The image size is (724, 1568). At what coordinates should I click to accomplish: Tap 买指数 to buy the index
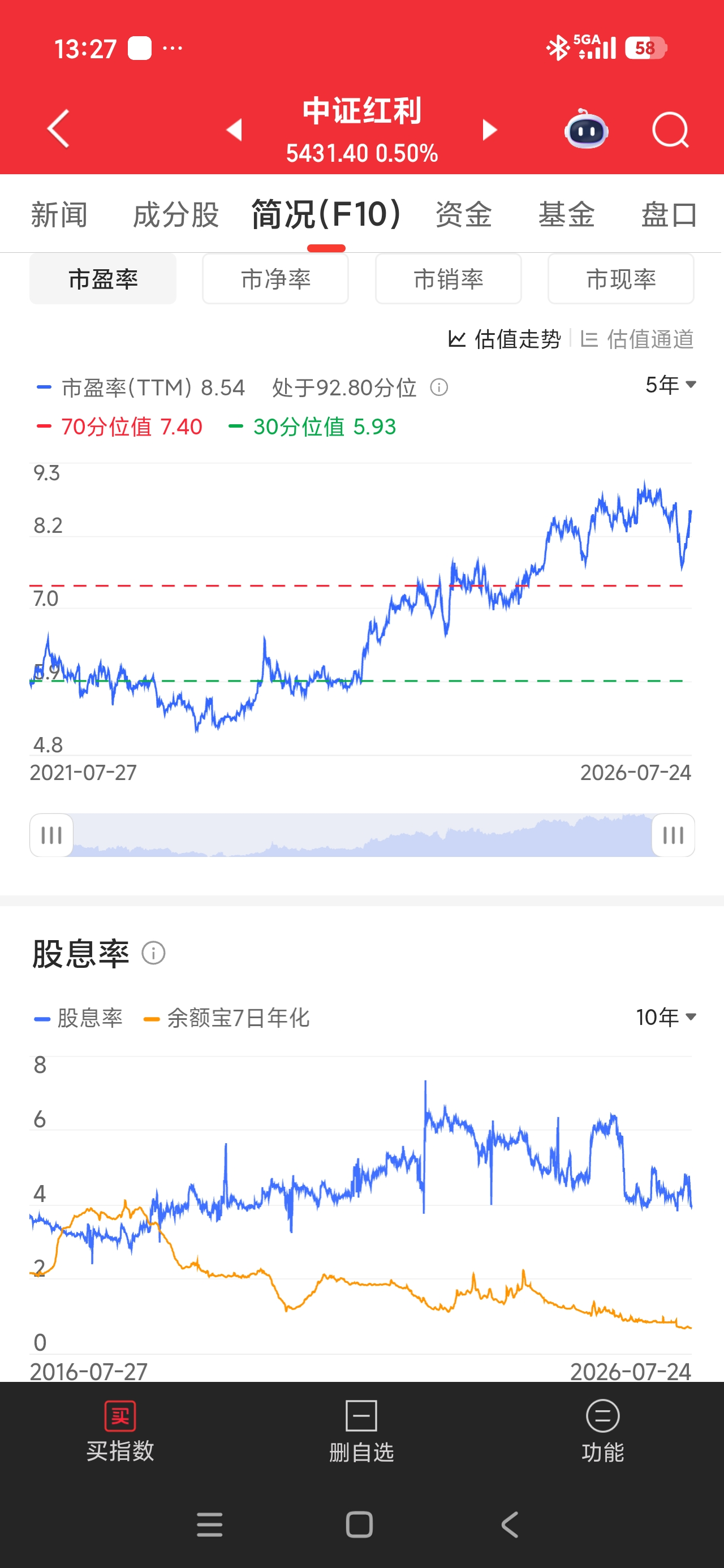tap(120, 1432)
